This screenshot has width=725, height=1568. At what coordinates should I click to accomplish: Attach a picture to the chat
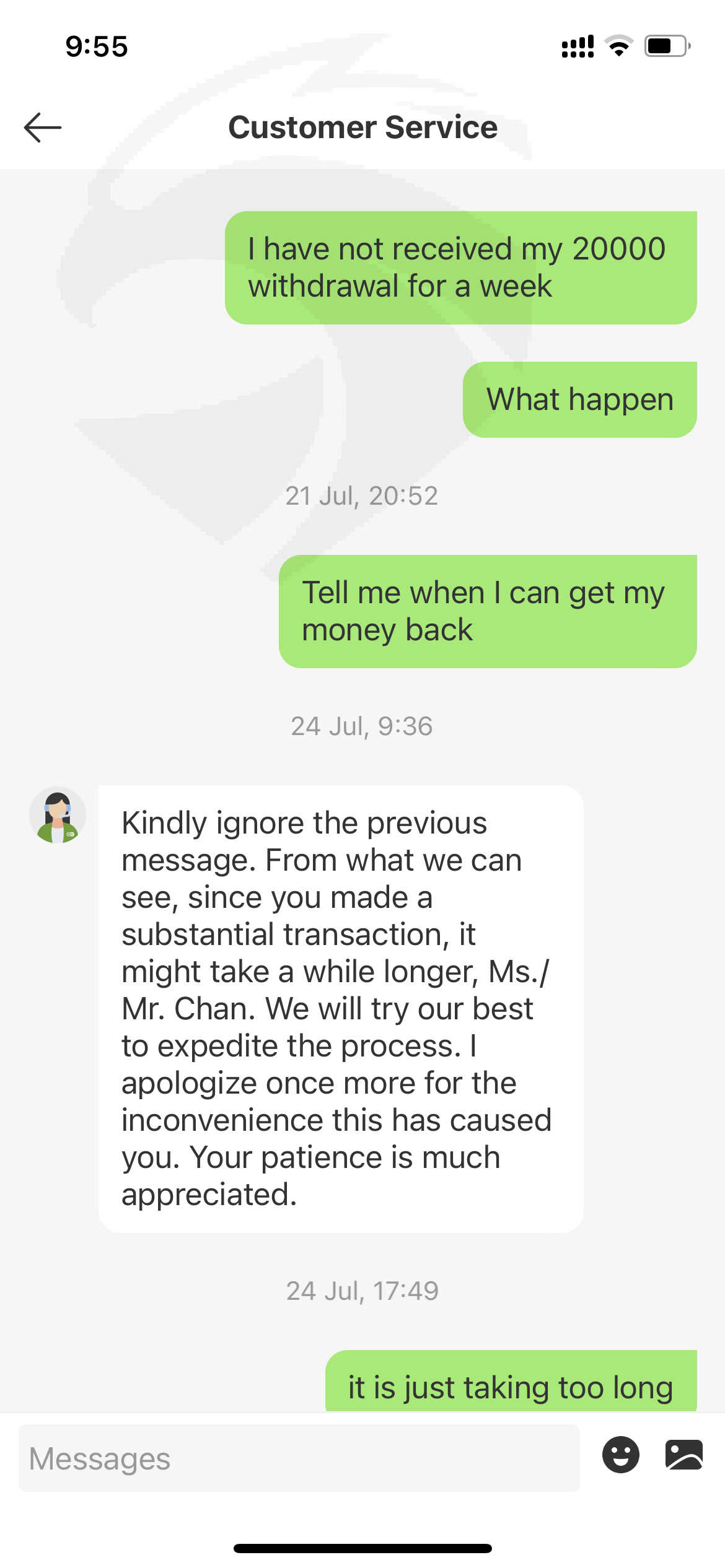point(683,1455)
